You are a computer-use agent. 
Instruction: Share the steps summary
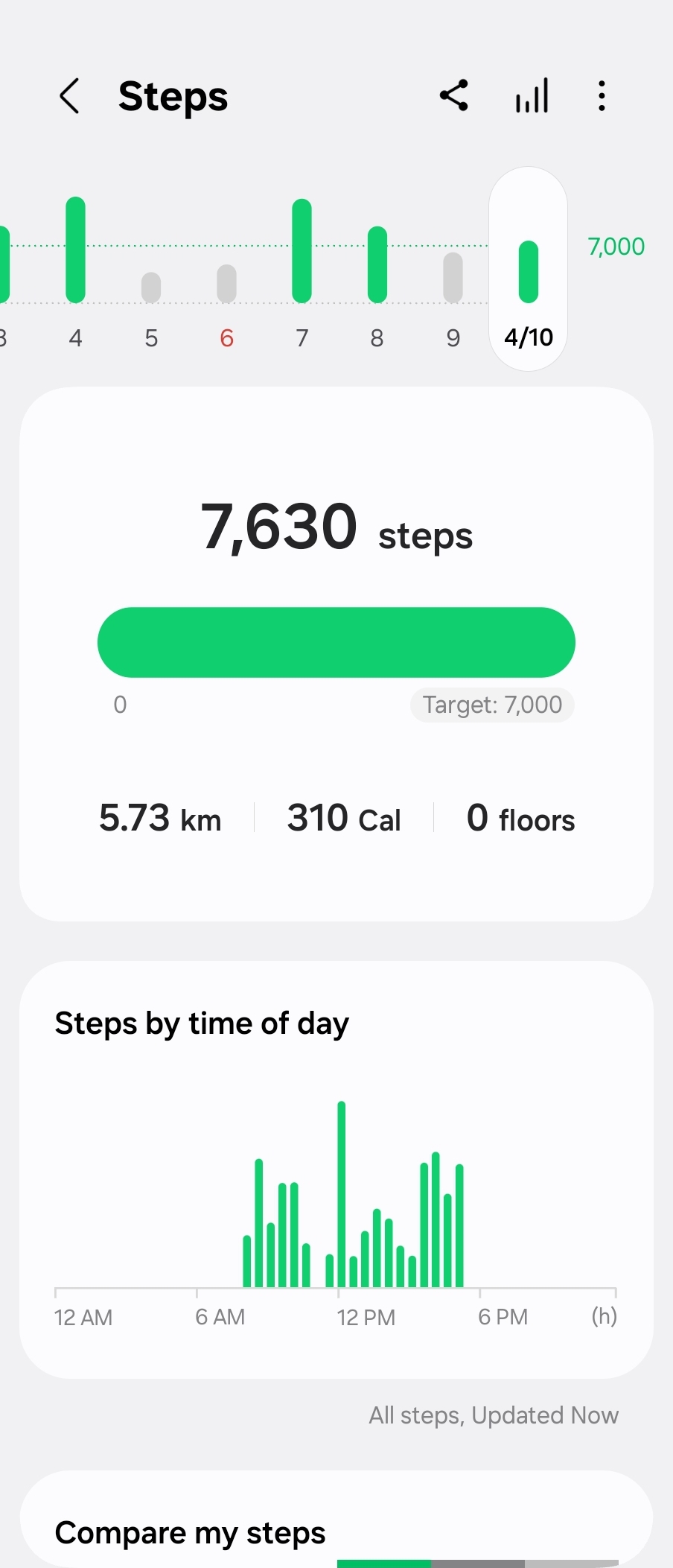point(453,95)
